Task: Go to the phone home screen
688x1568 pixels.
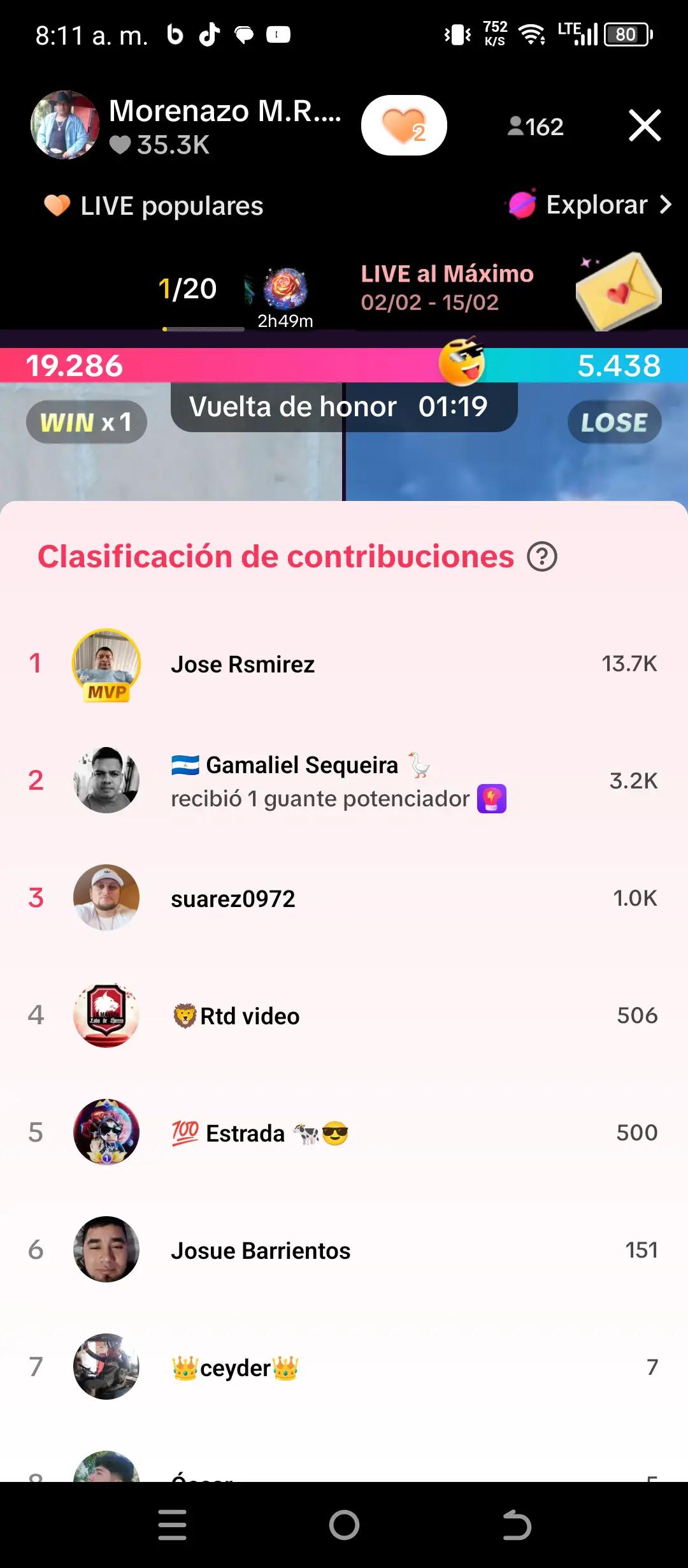Action: [344, 1525]
